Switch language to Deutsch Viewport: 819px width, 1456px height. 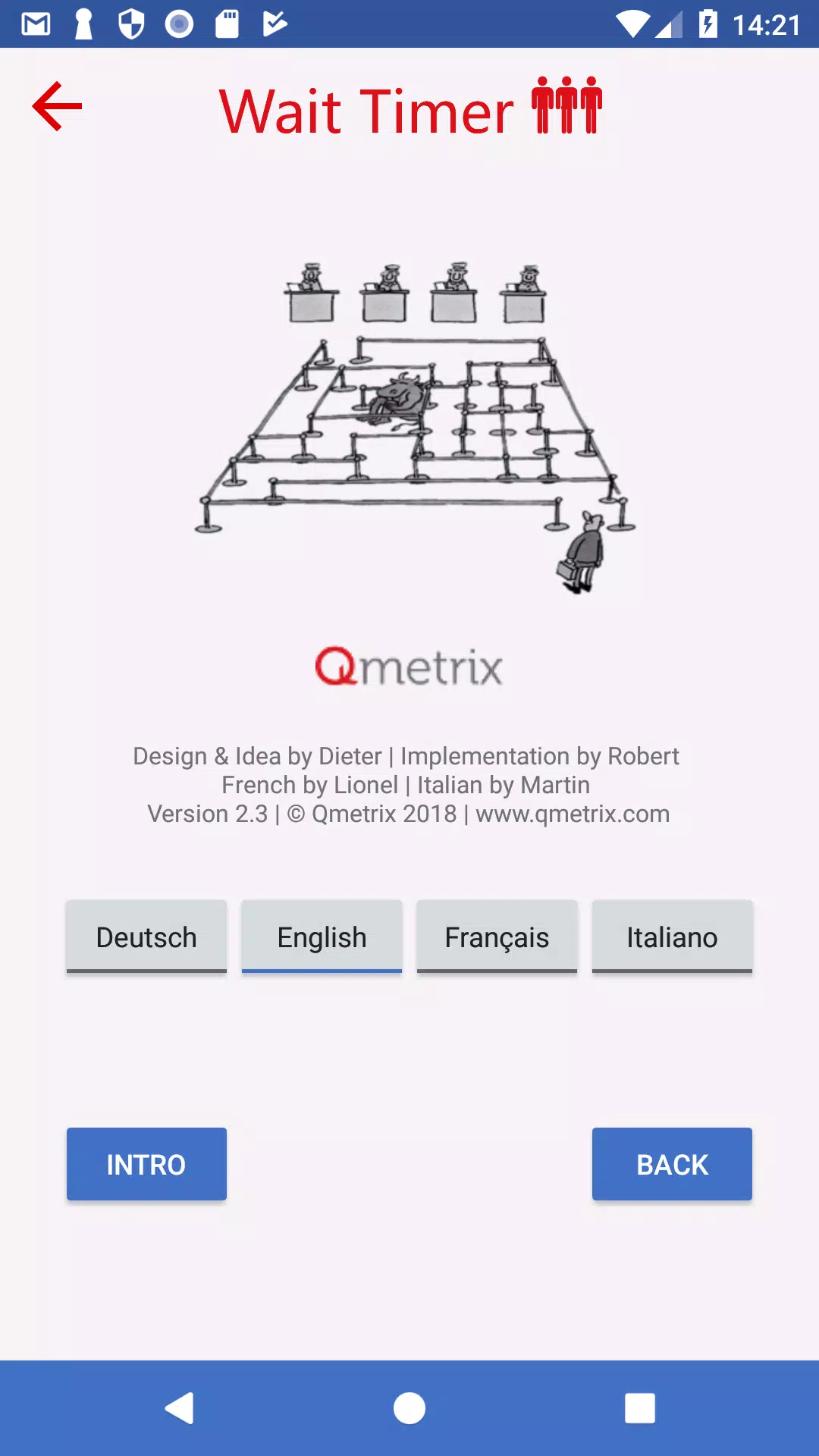146,937
